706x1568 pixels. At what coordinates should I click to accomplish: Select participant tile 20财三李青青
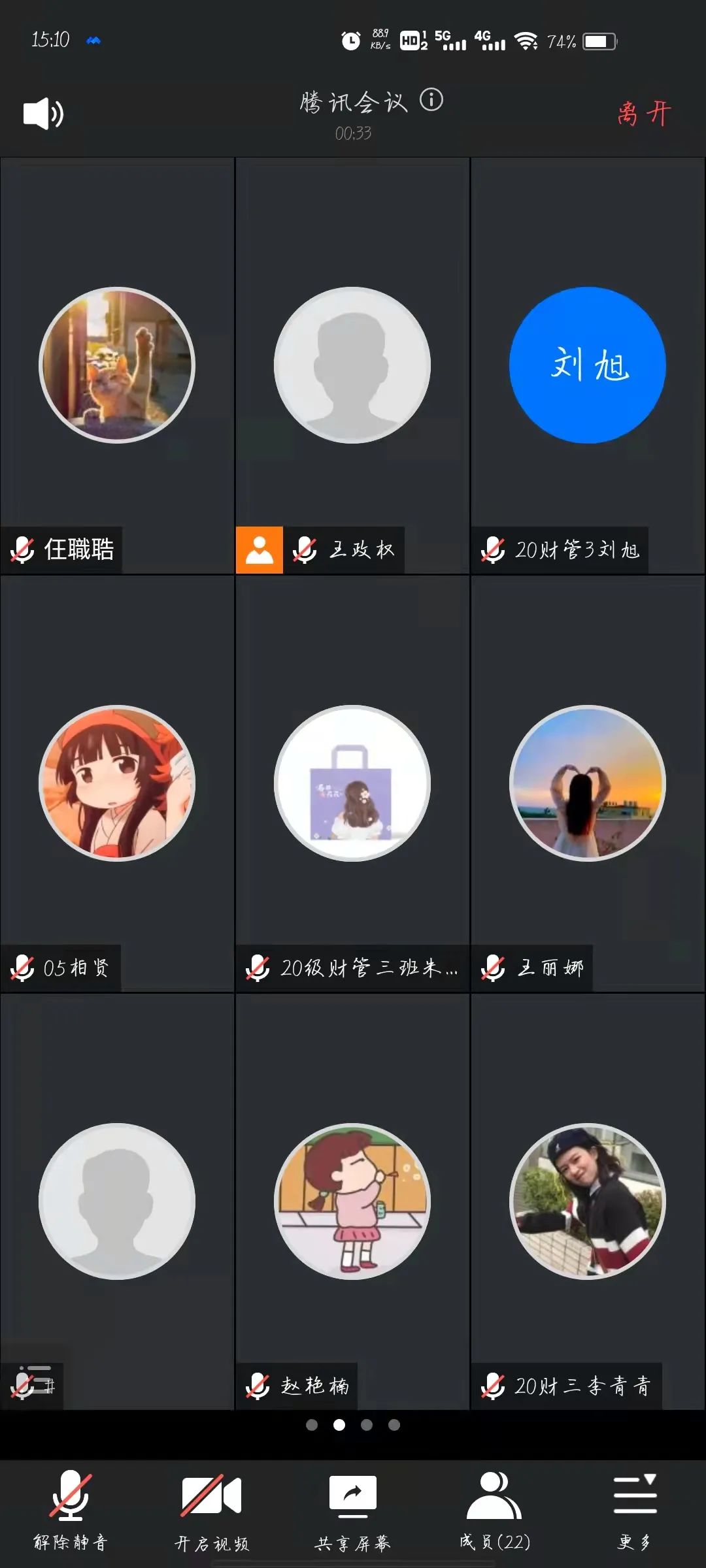(x=588, y=1202)
